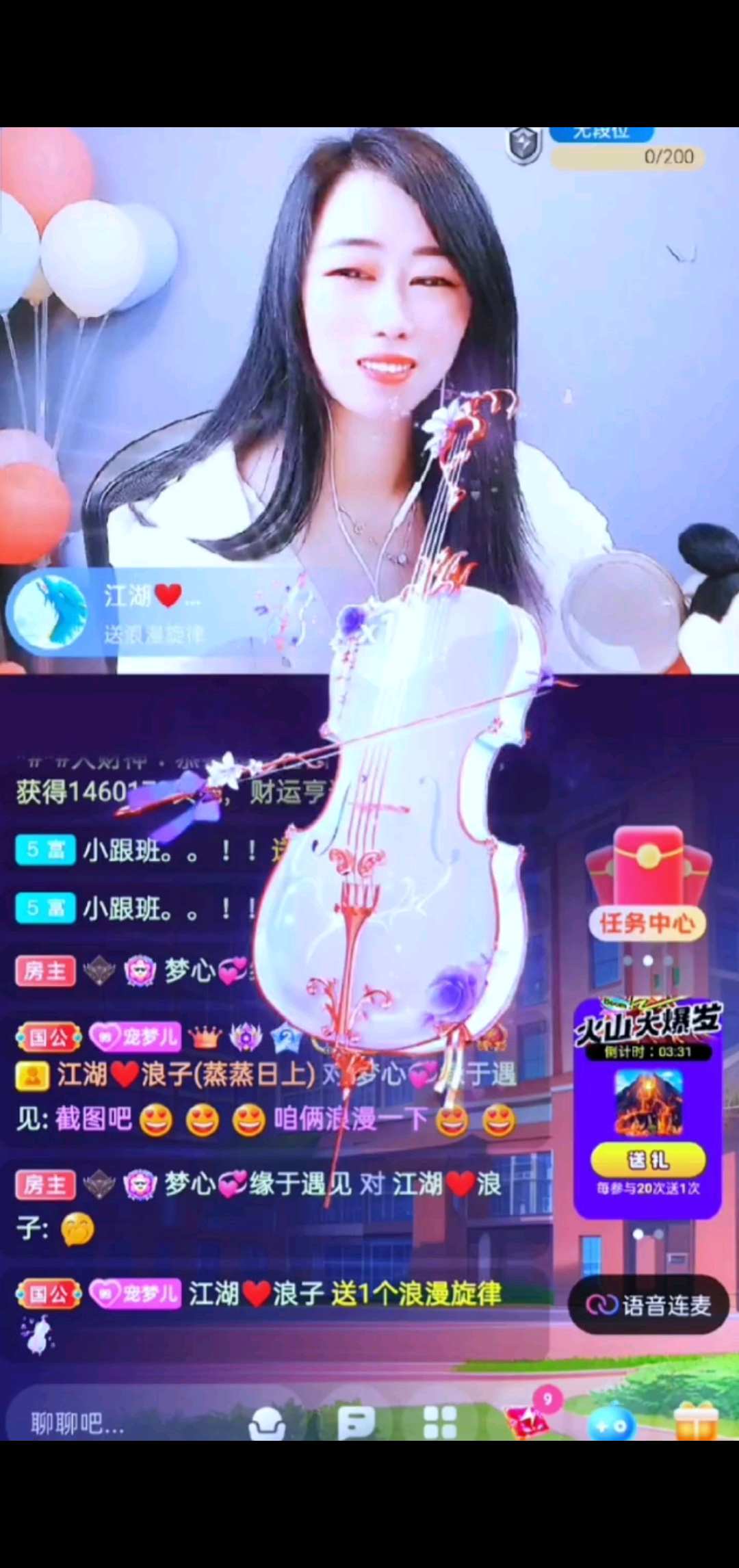Start 语音连麦 voice connection
The width and height of the screenshot is (739, 1568).
click(648, 1305)
